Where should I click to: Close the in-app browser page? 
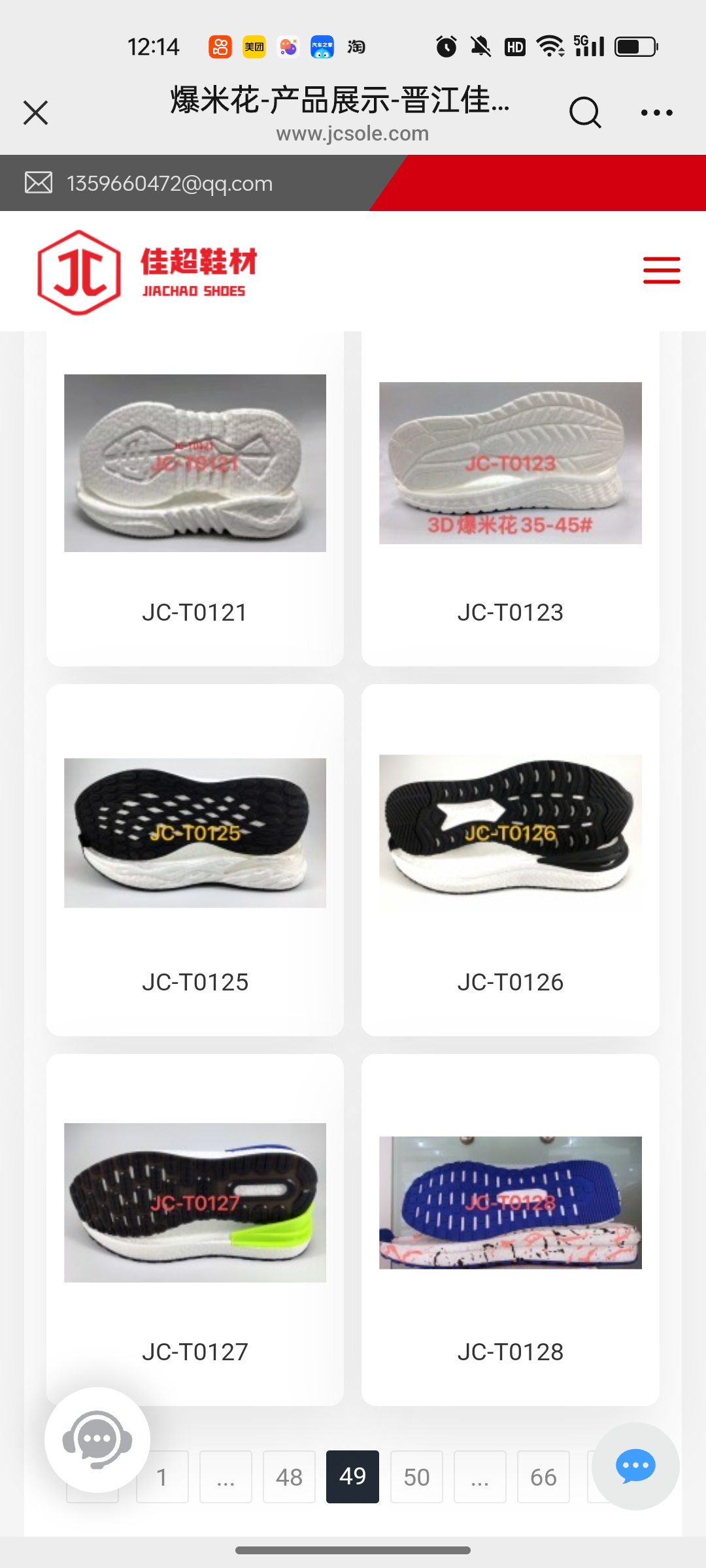tap(36, 112)
